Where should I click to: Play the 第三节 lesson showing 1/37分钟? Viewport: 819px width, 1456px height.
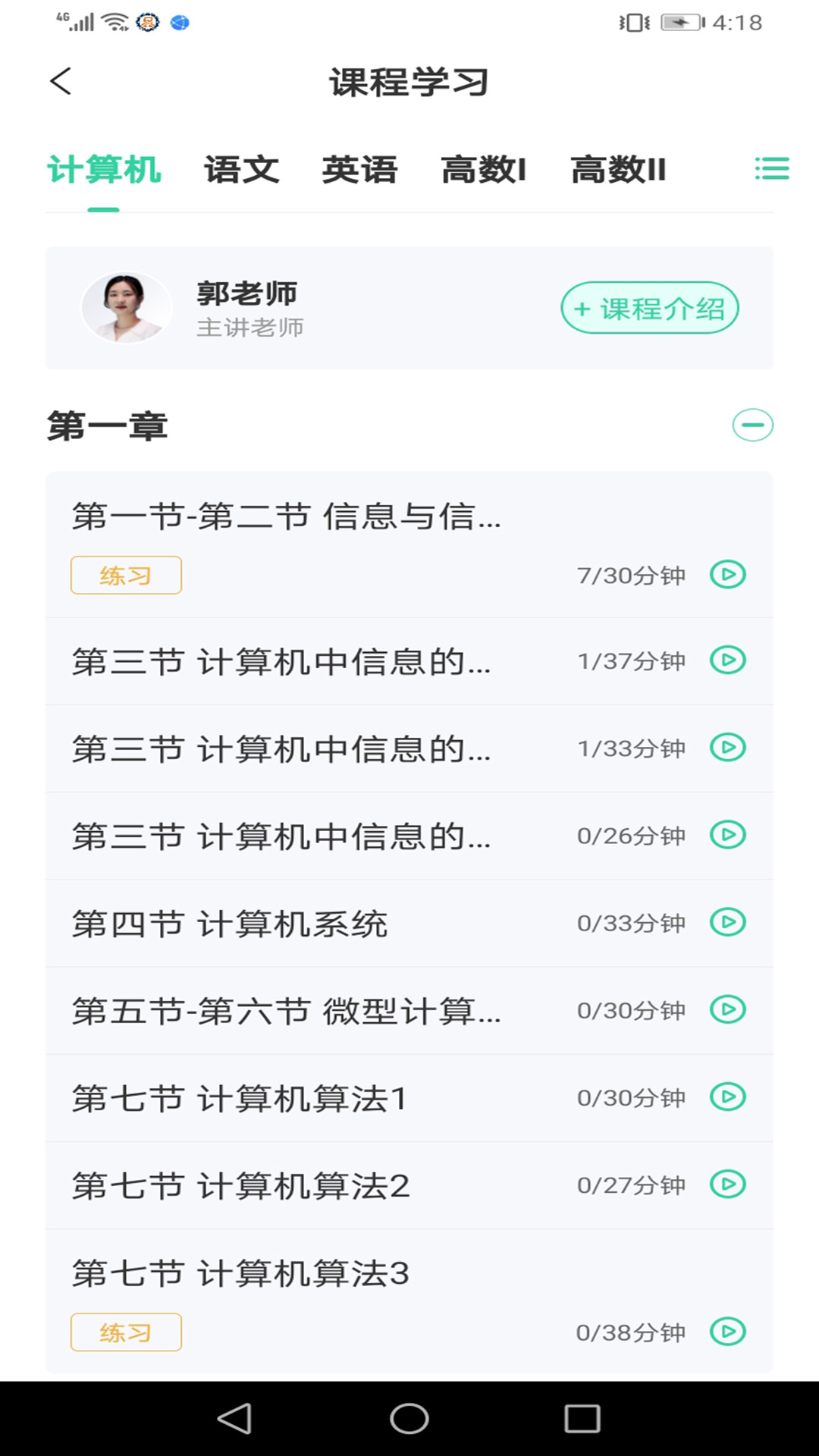click(x=727, y=661)
